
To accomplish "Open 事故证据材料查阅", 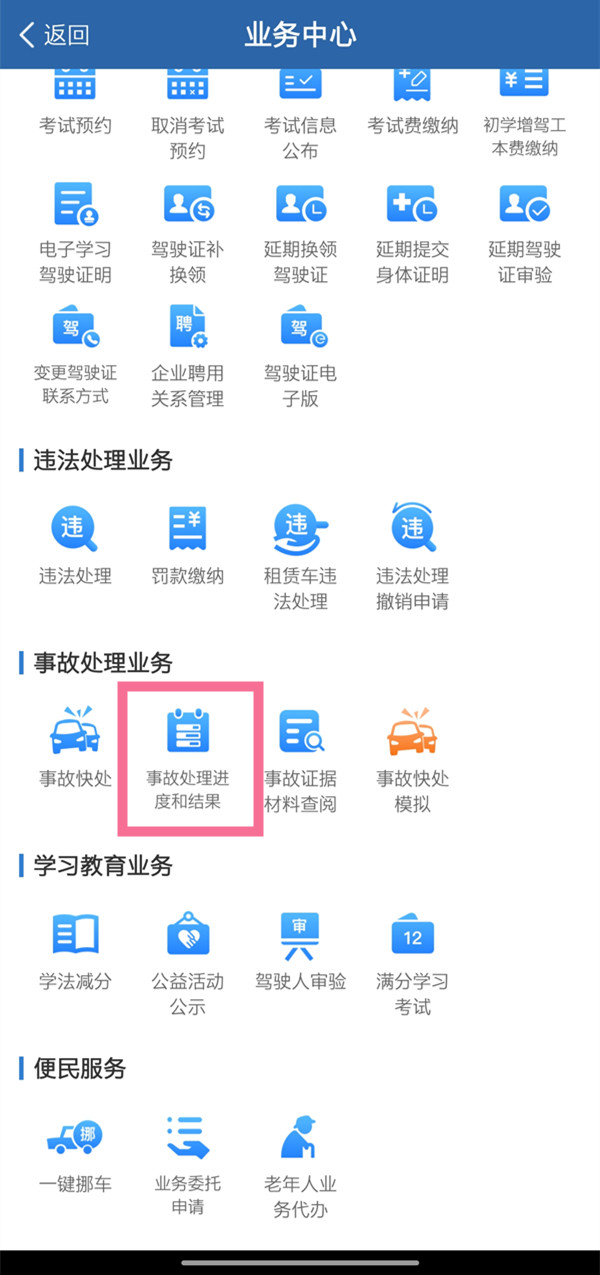I will pyautogui.click(x=300, y=760).
